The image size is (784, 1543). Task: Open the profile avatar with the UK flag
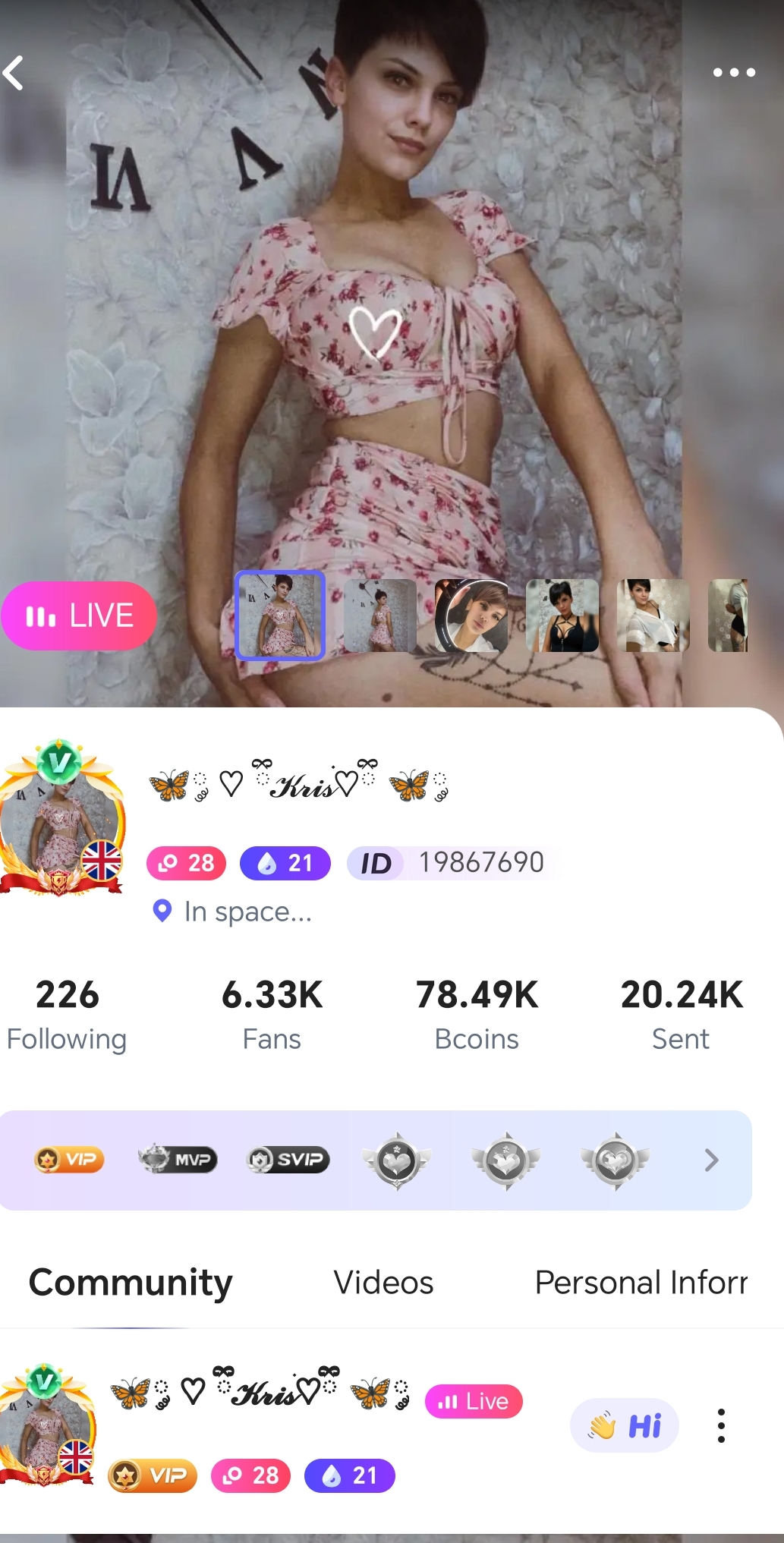[x=62, y=817]
